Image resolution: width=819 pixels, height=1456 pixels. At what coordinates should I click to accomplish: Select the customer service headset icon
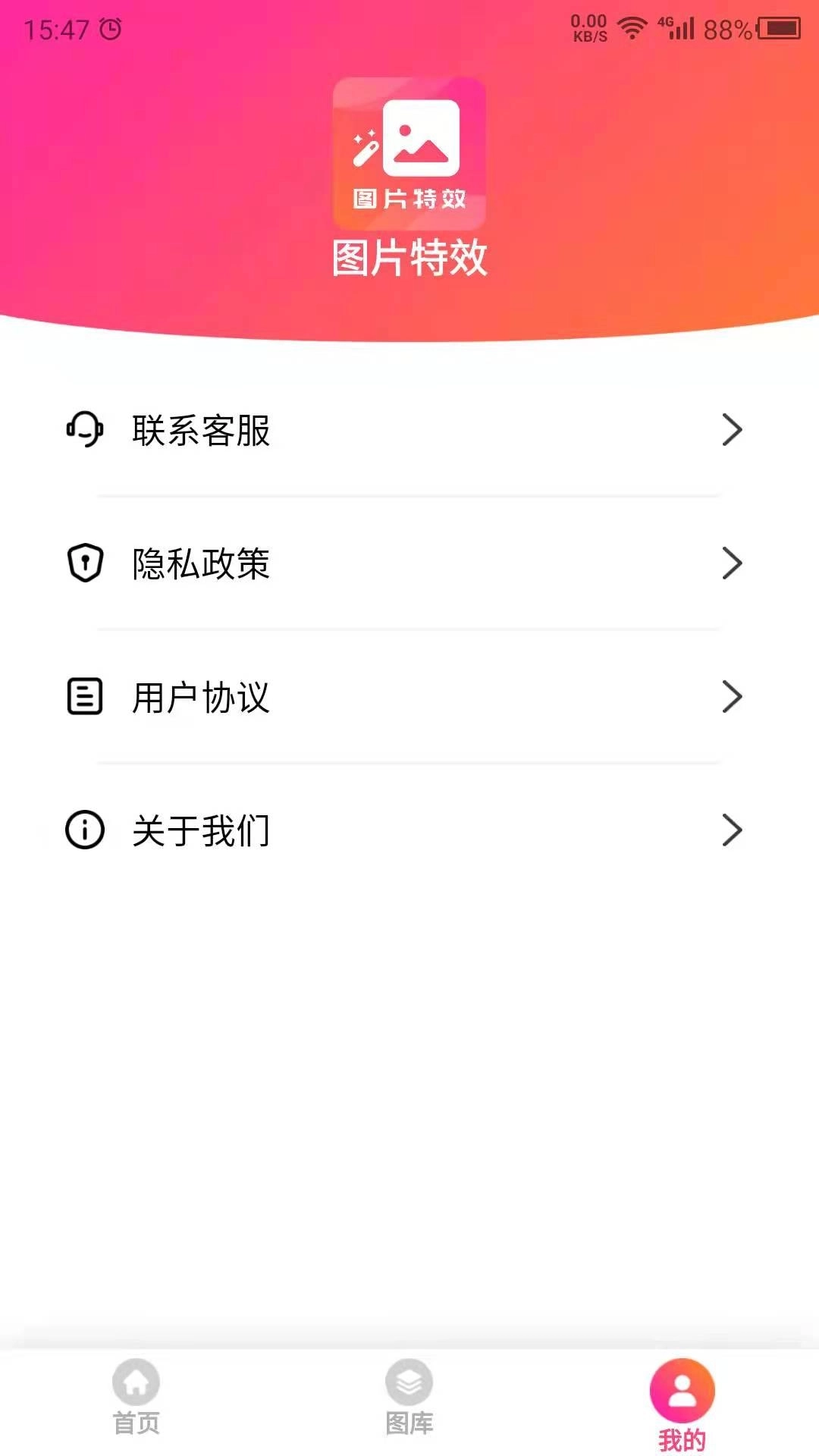pyautogui.click(x=83, y=430)
